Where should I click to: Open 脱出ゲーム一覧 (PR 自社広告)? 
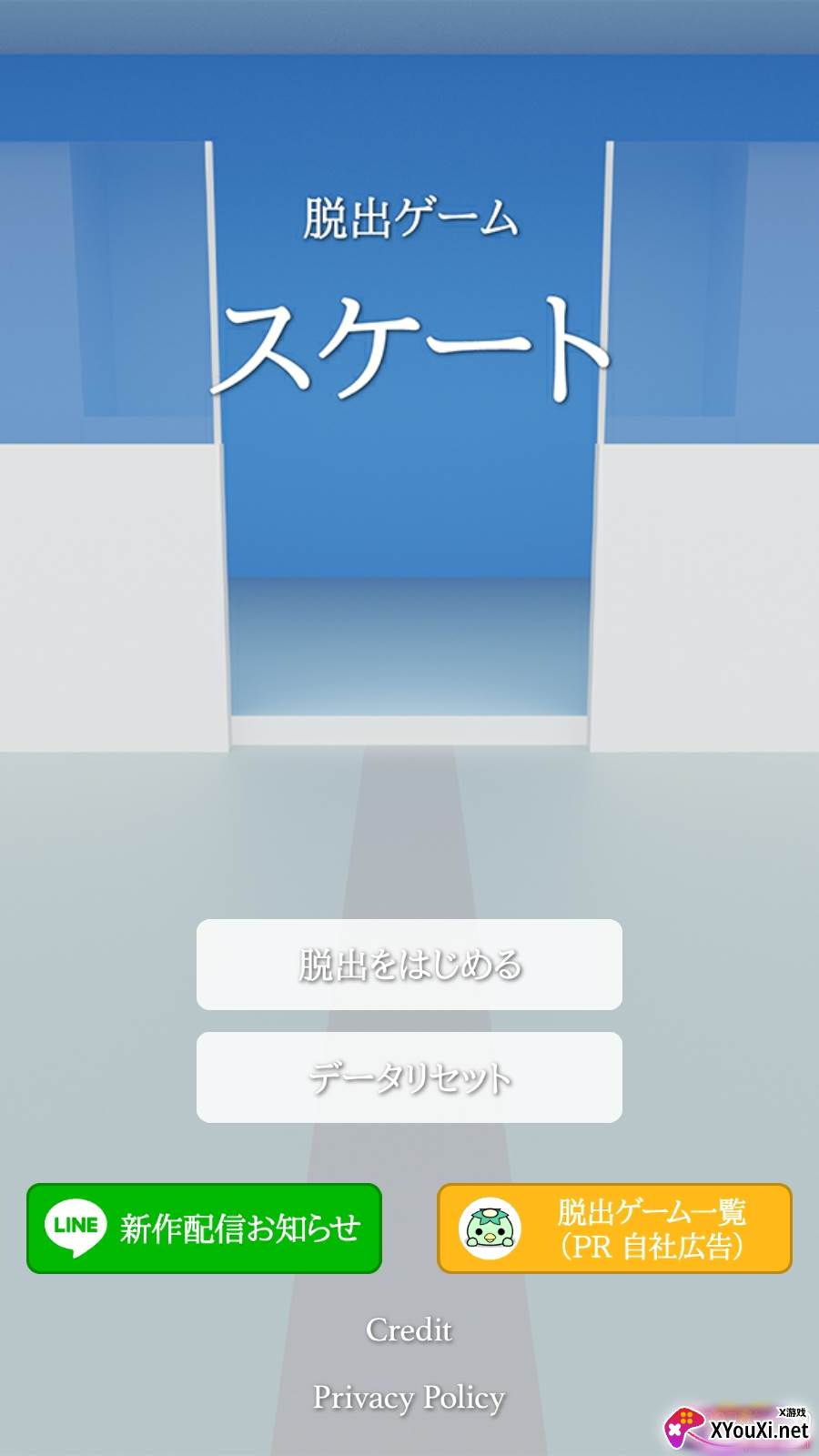point(615,1228)
